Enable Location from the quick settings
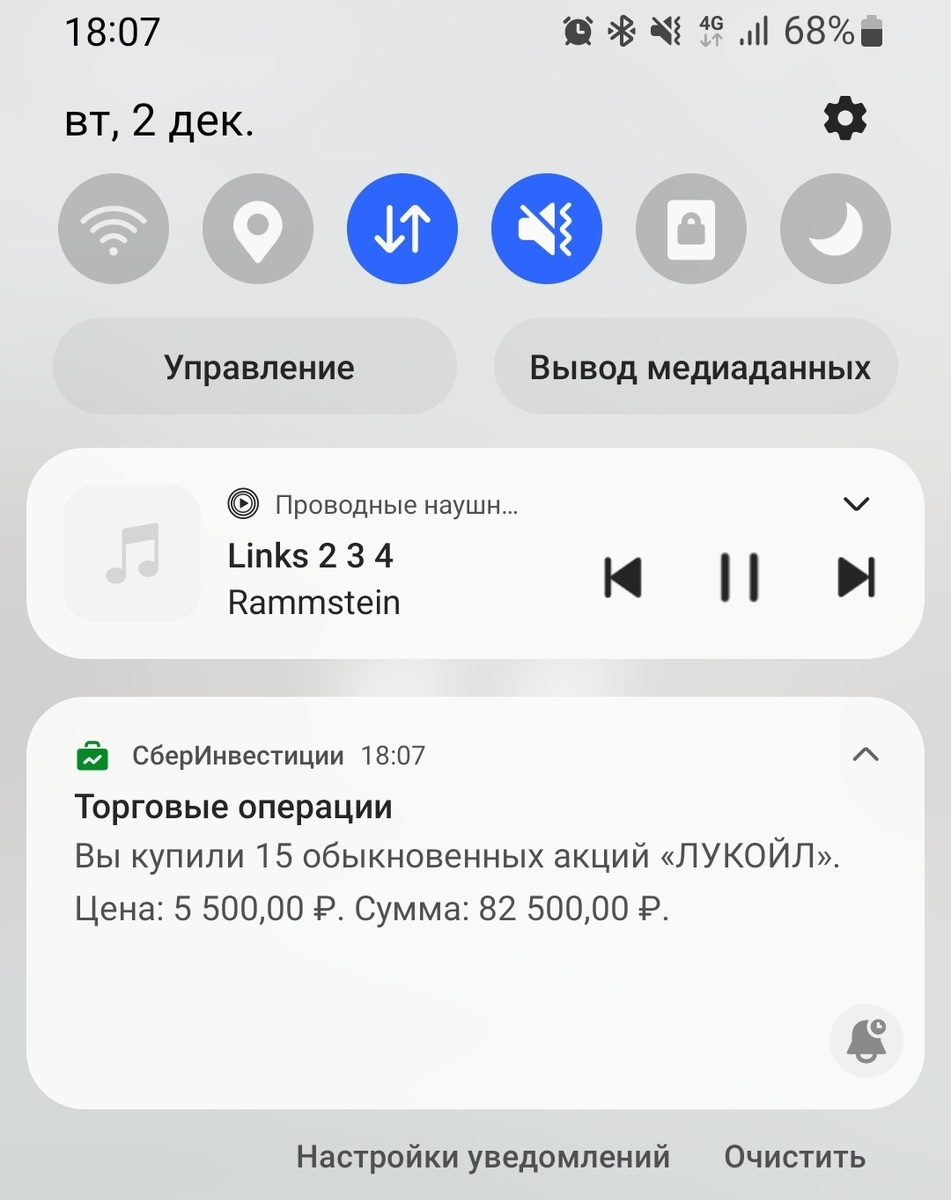Image resolution: width=951 pixels, height=1200 pixels. 257,228
